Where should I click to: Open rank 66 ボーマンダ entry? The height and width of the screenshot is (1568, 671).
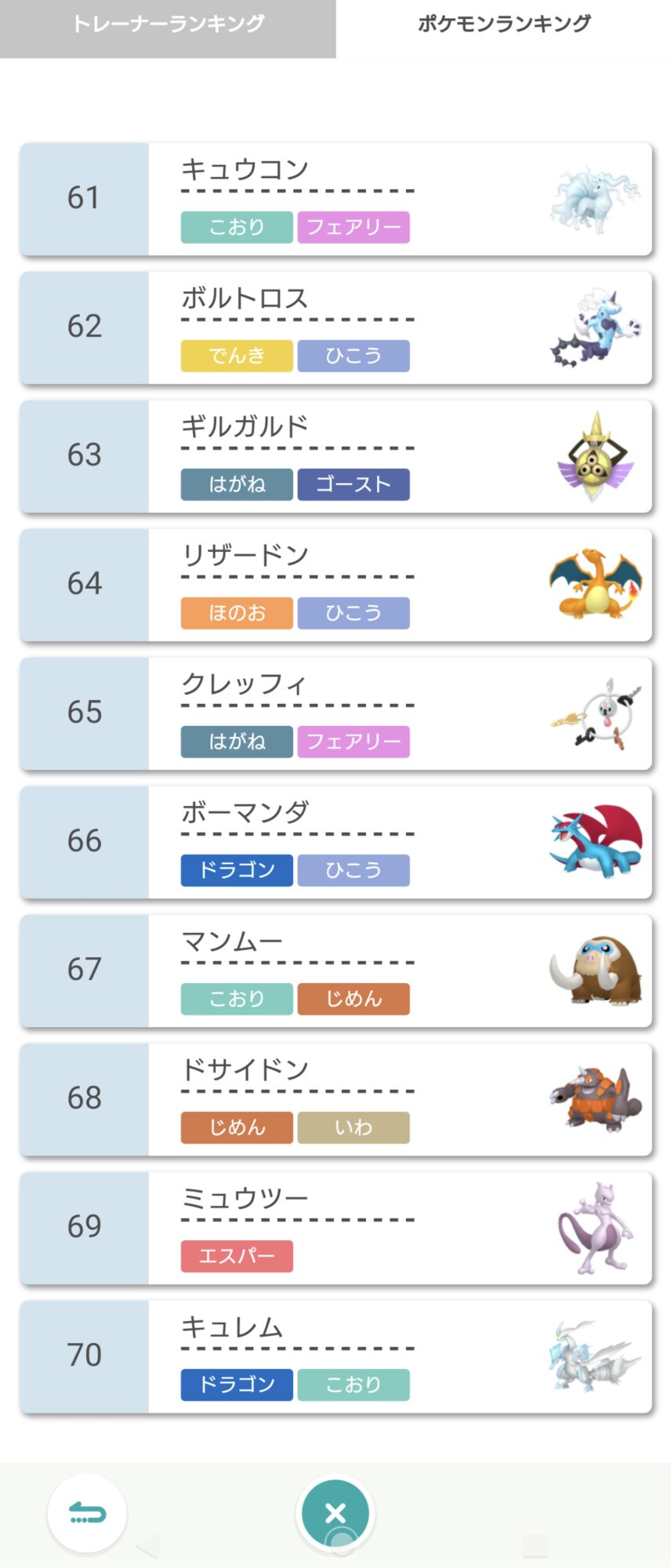coord(336,842)
